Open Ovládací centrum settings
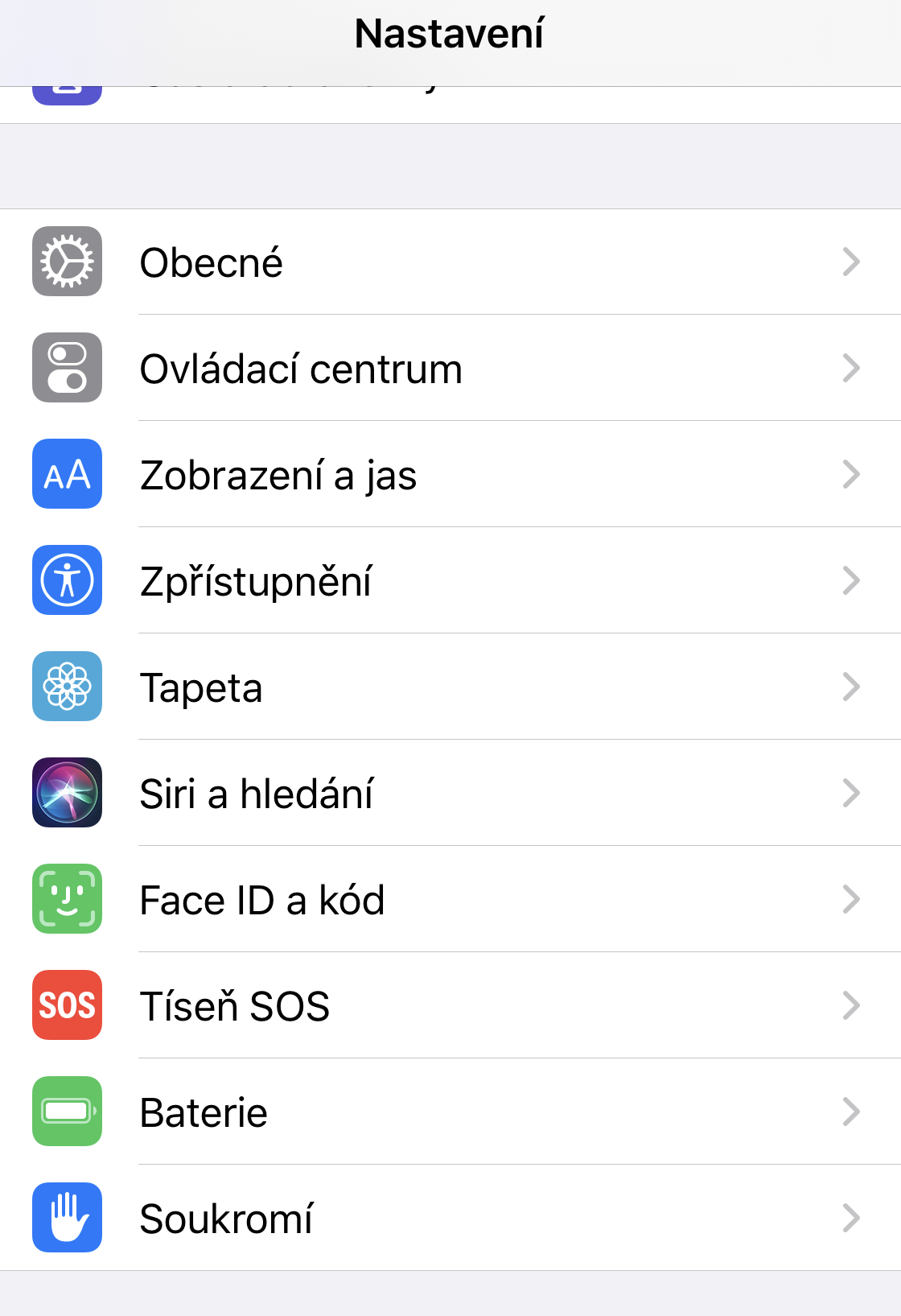901x1316 pixels. 450,368
